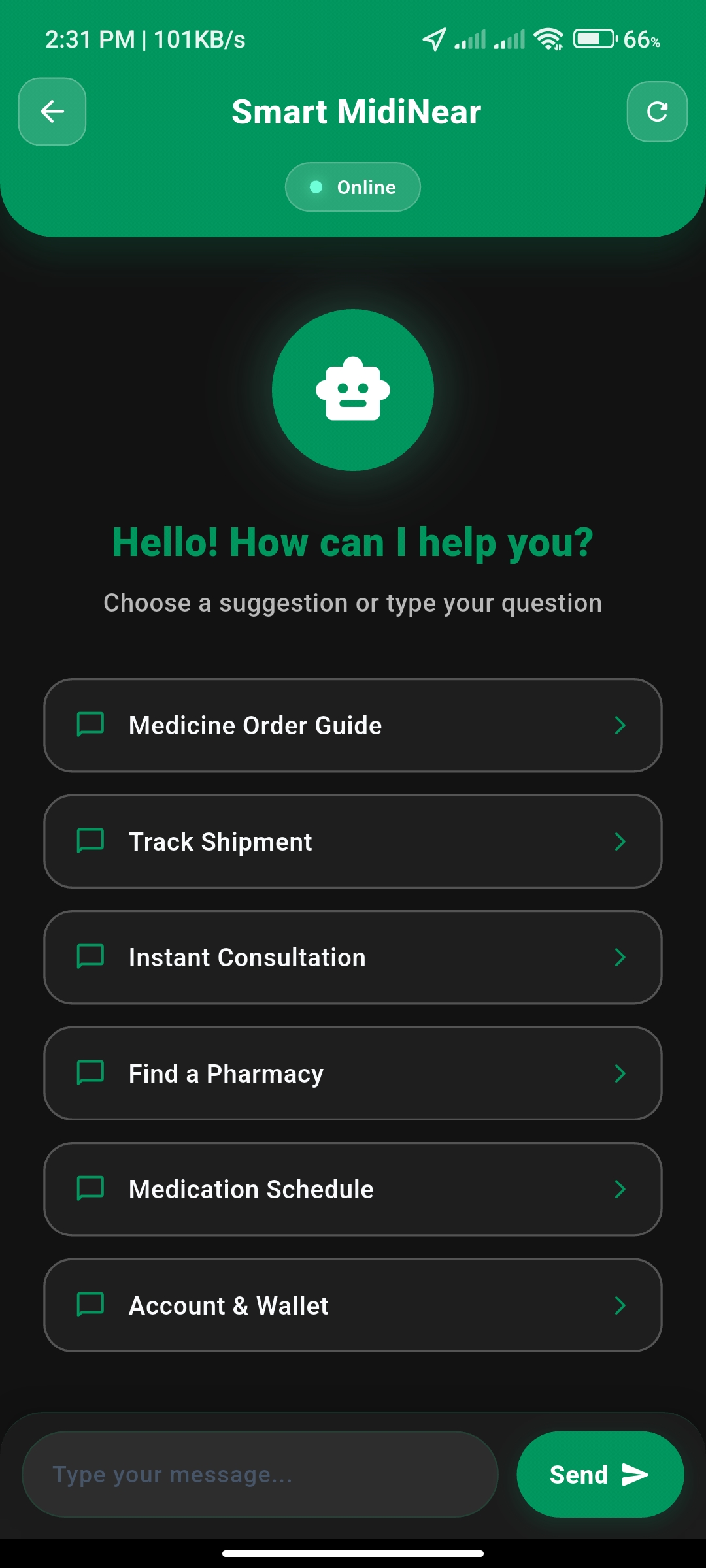Open the Find a Pharmacy suggestion

point(353,1073)
